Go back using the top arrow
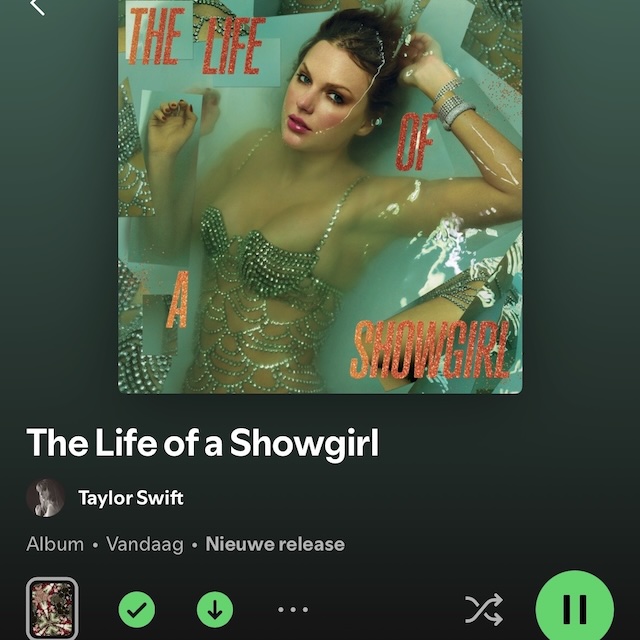This screenshot has width=640, height=640. coord(37,7)
